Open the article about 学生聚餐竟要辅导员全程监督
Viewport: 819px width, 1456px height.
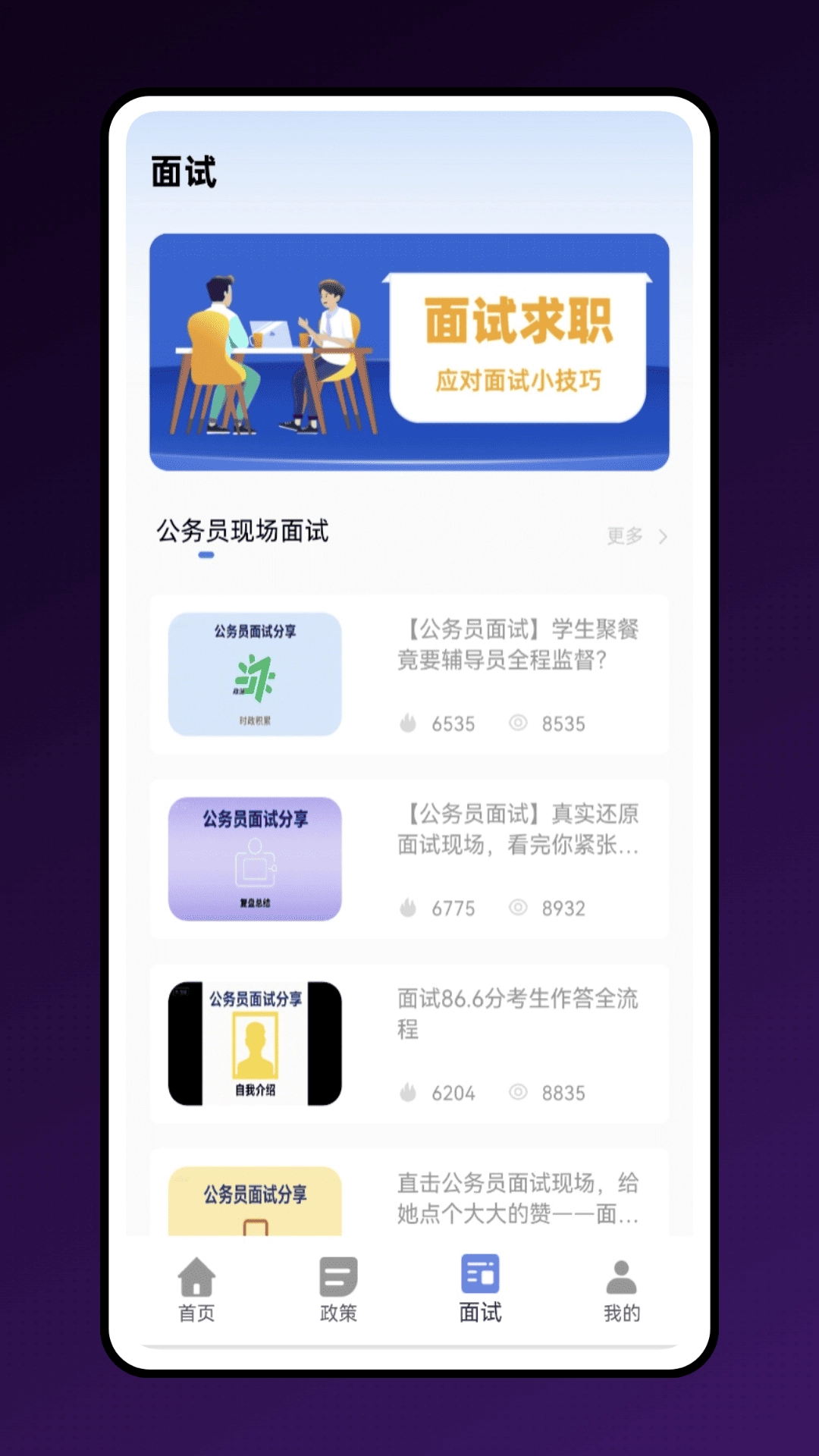click(x=517, y=645)
